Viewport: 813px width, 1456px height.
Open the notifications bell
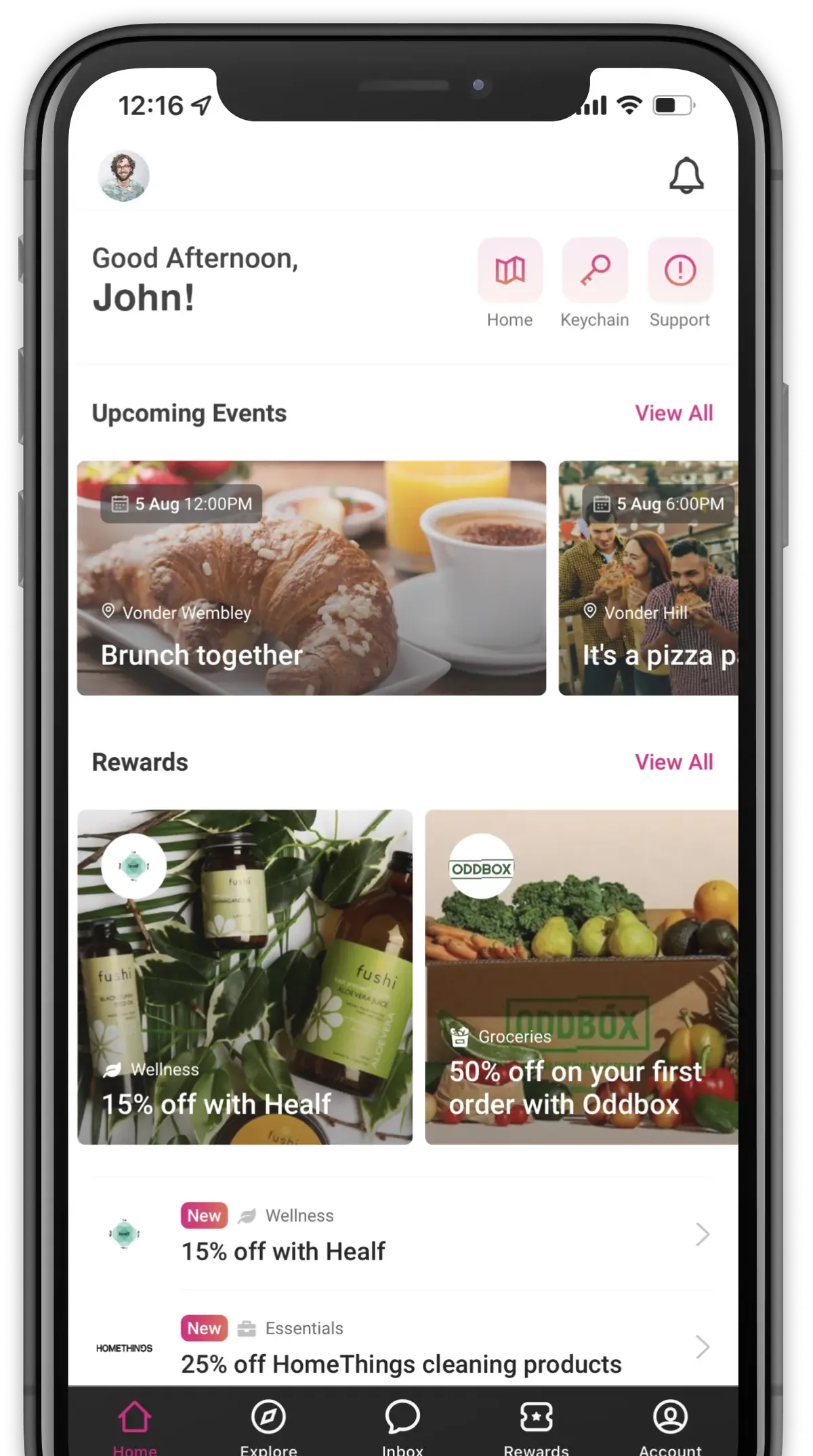click(686, 176)
